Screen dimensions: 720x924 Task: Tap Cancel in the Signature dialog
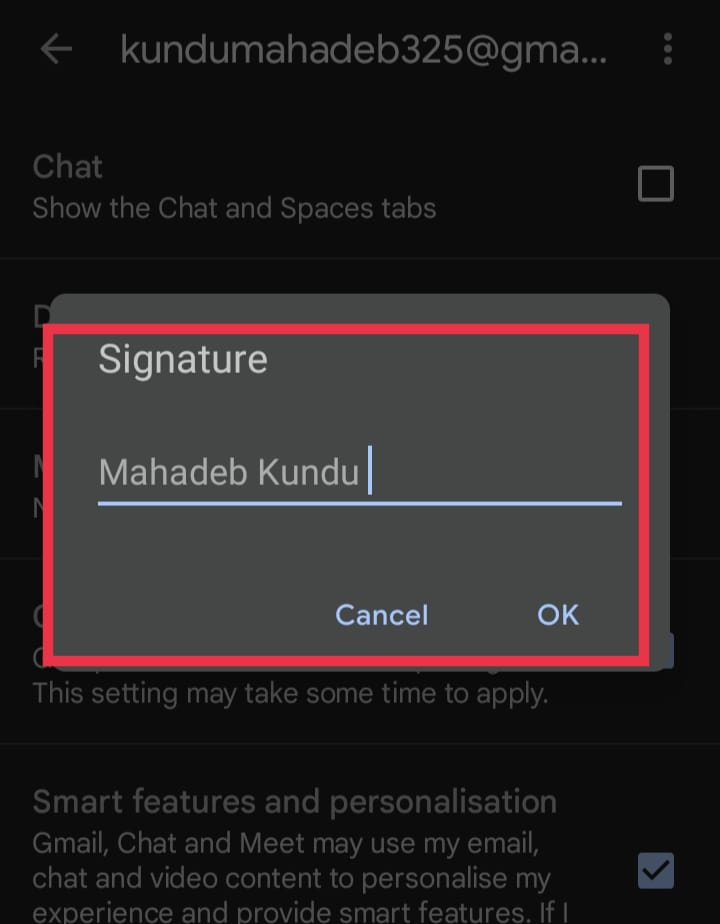[x=381, y=615]
